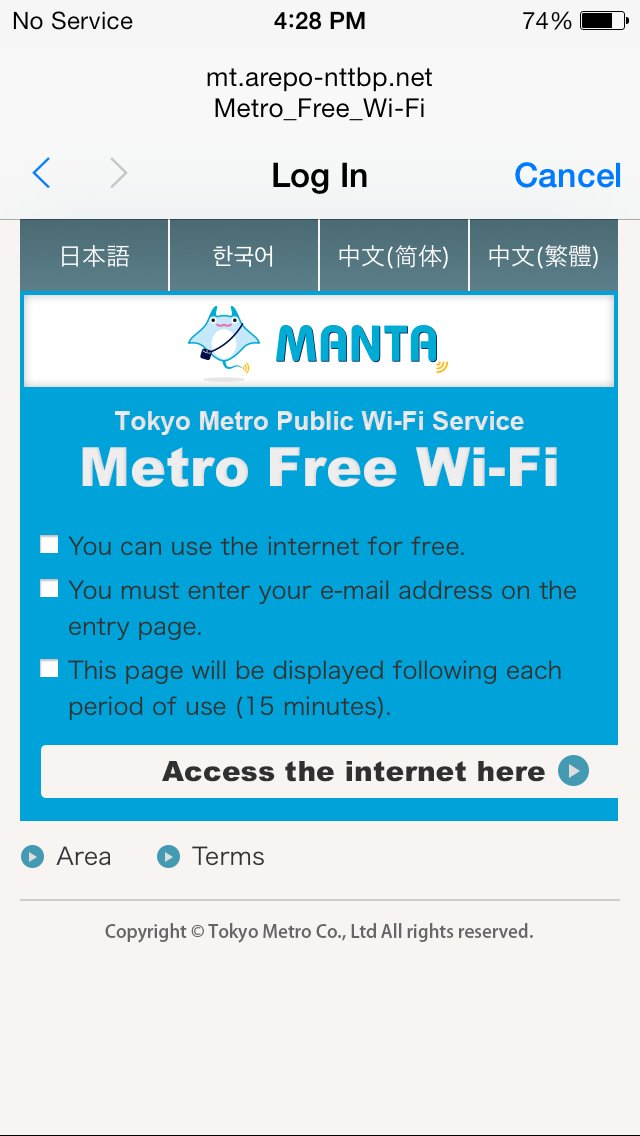Cancel the Wi-Fi log in
640x1136 pixels.
point(568,175)
